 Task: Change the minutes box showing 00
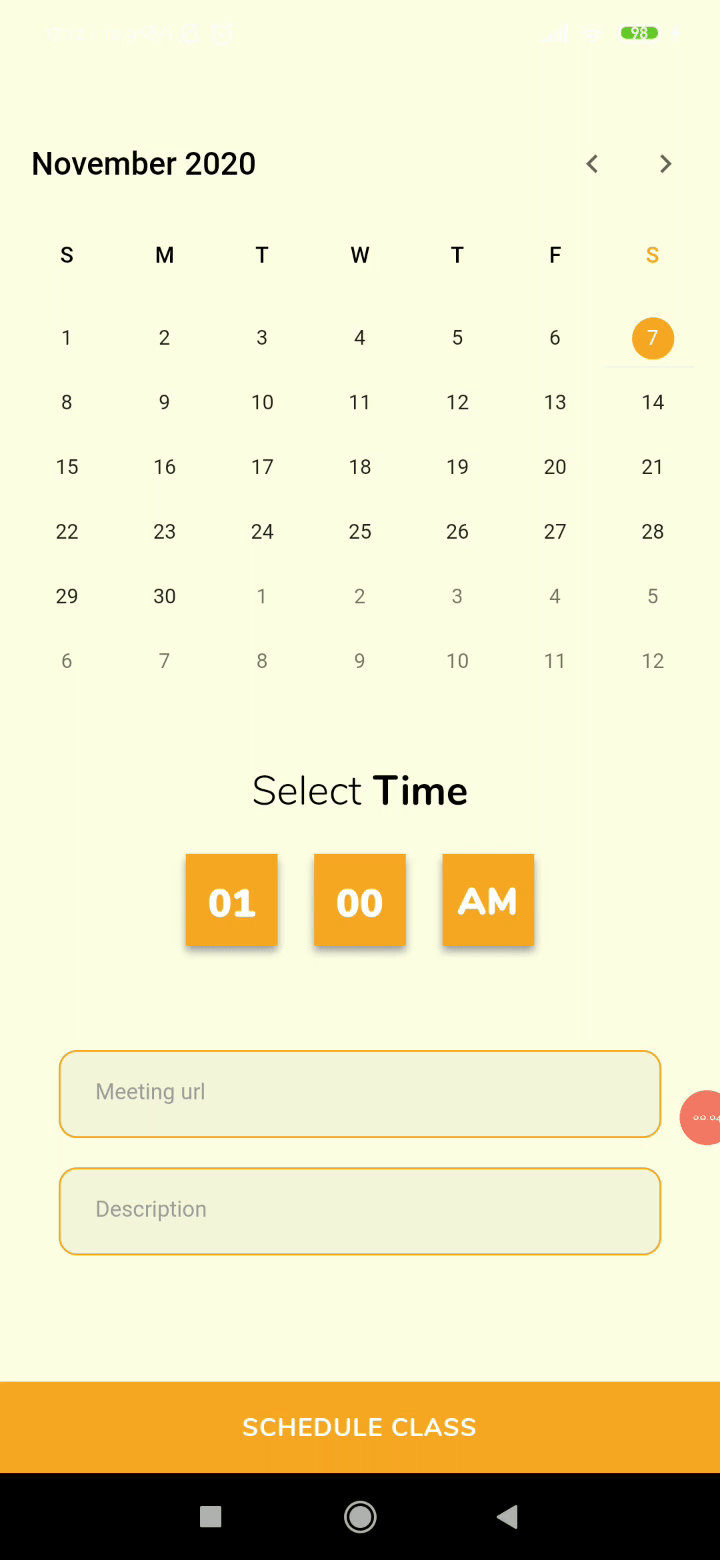(360, 900)
